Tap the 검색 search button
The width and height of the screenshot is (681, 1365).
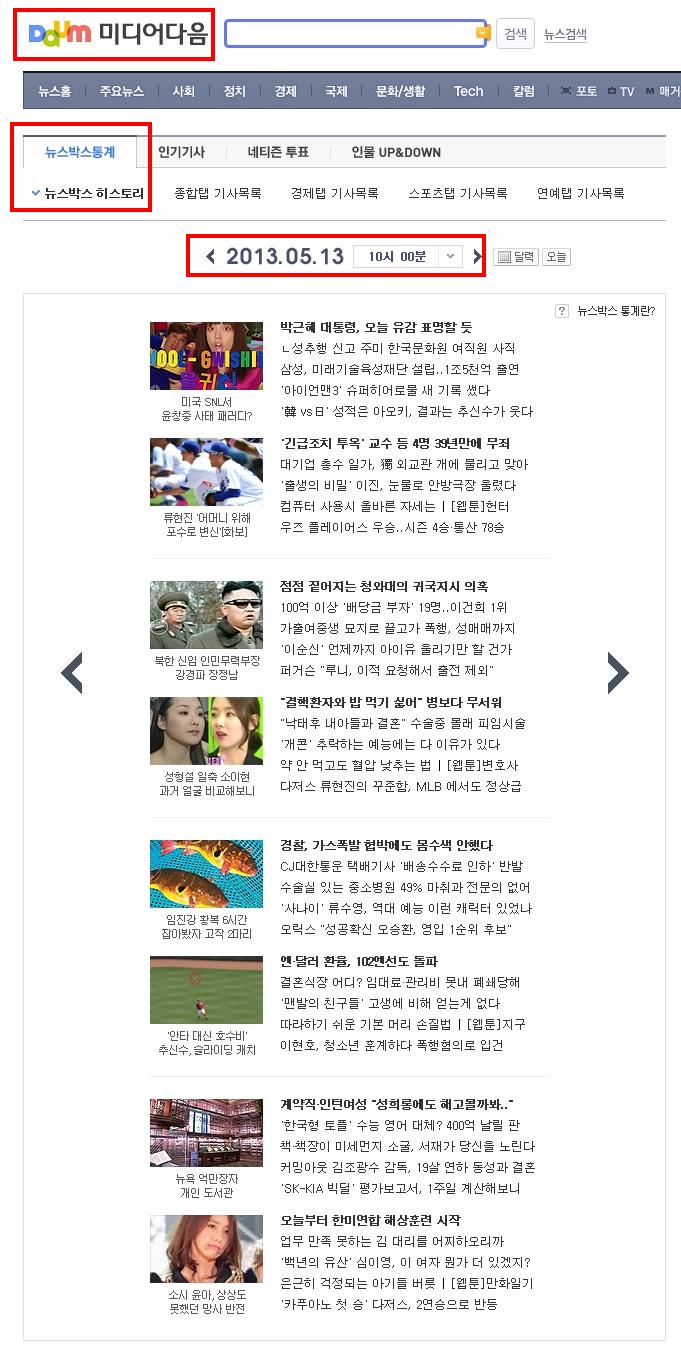pyautogui.click(x=515, y=34)
